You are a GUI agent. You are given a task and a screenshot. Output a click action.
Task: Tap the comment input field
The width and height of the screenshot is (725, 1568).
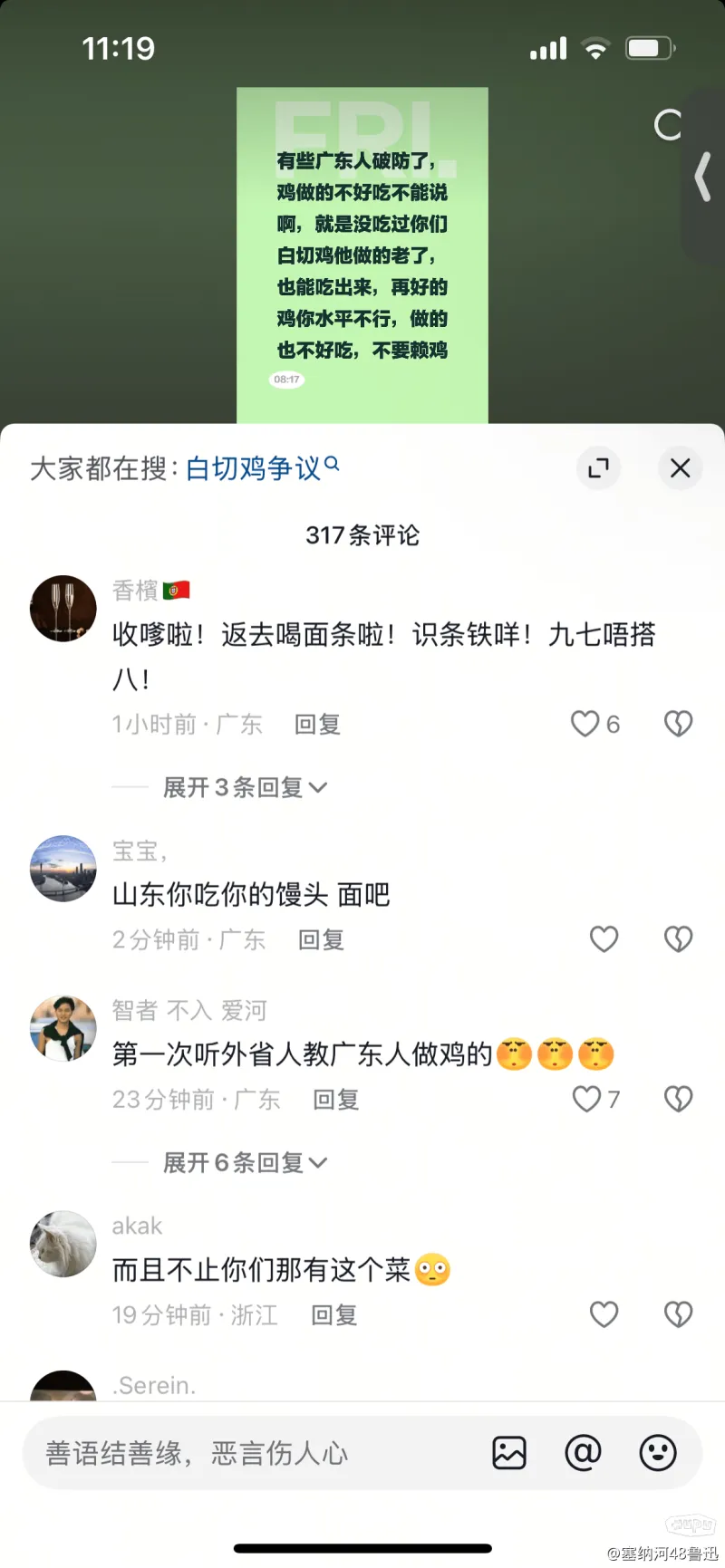[254, 1454]
